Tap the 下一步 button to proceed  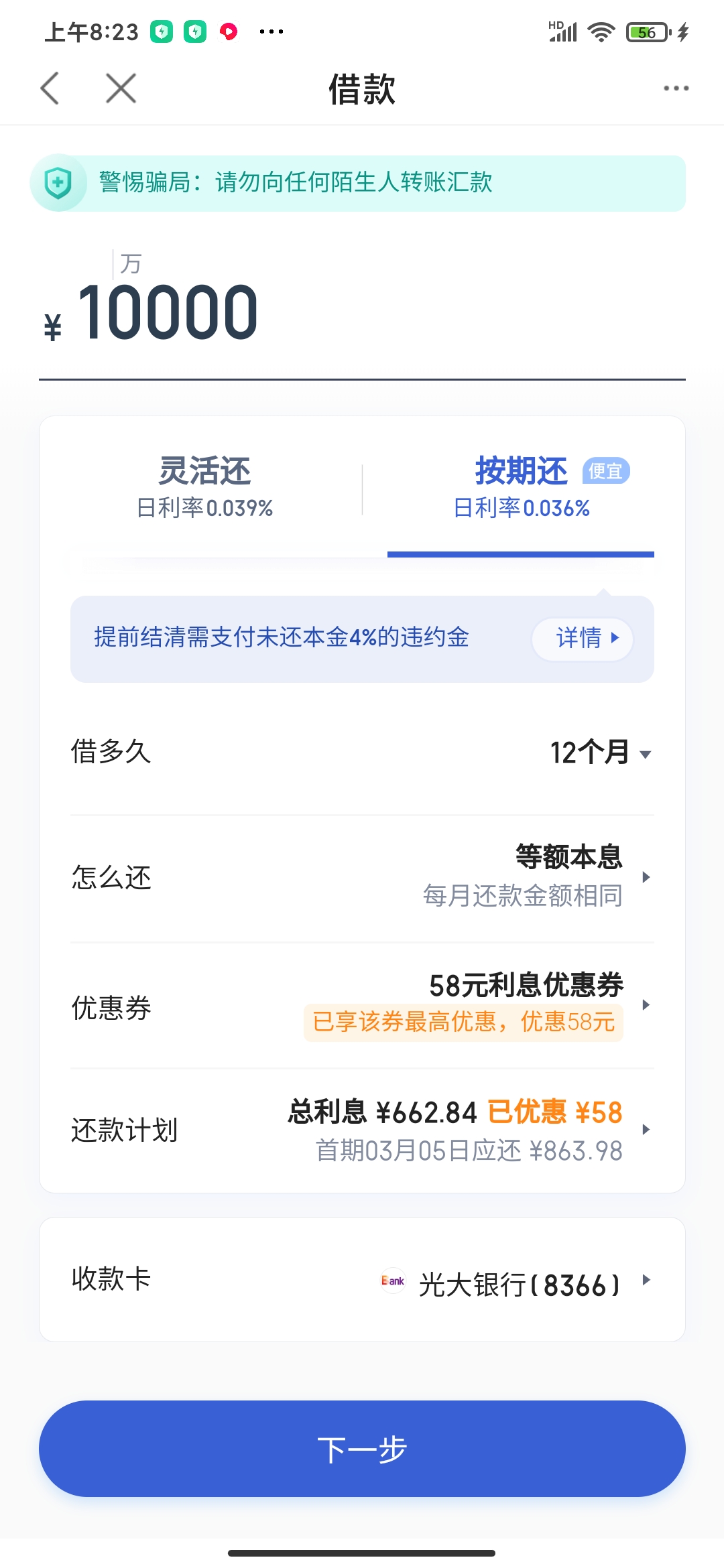[x=362, y=1449]
